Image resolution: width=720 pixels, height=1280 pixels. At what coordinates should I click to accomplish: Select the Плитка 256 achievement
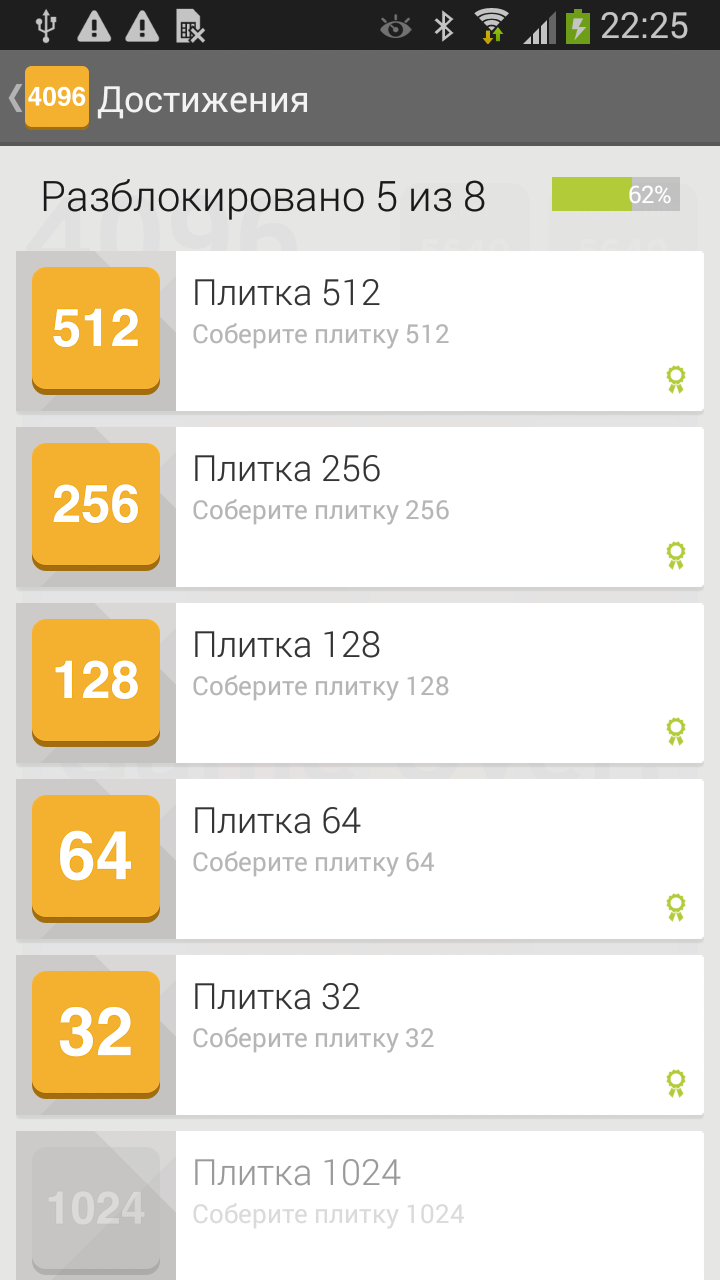[360, 507]
